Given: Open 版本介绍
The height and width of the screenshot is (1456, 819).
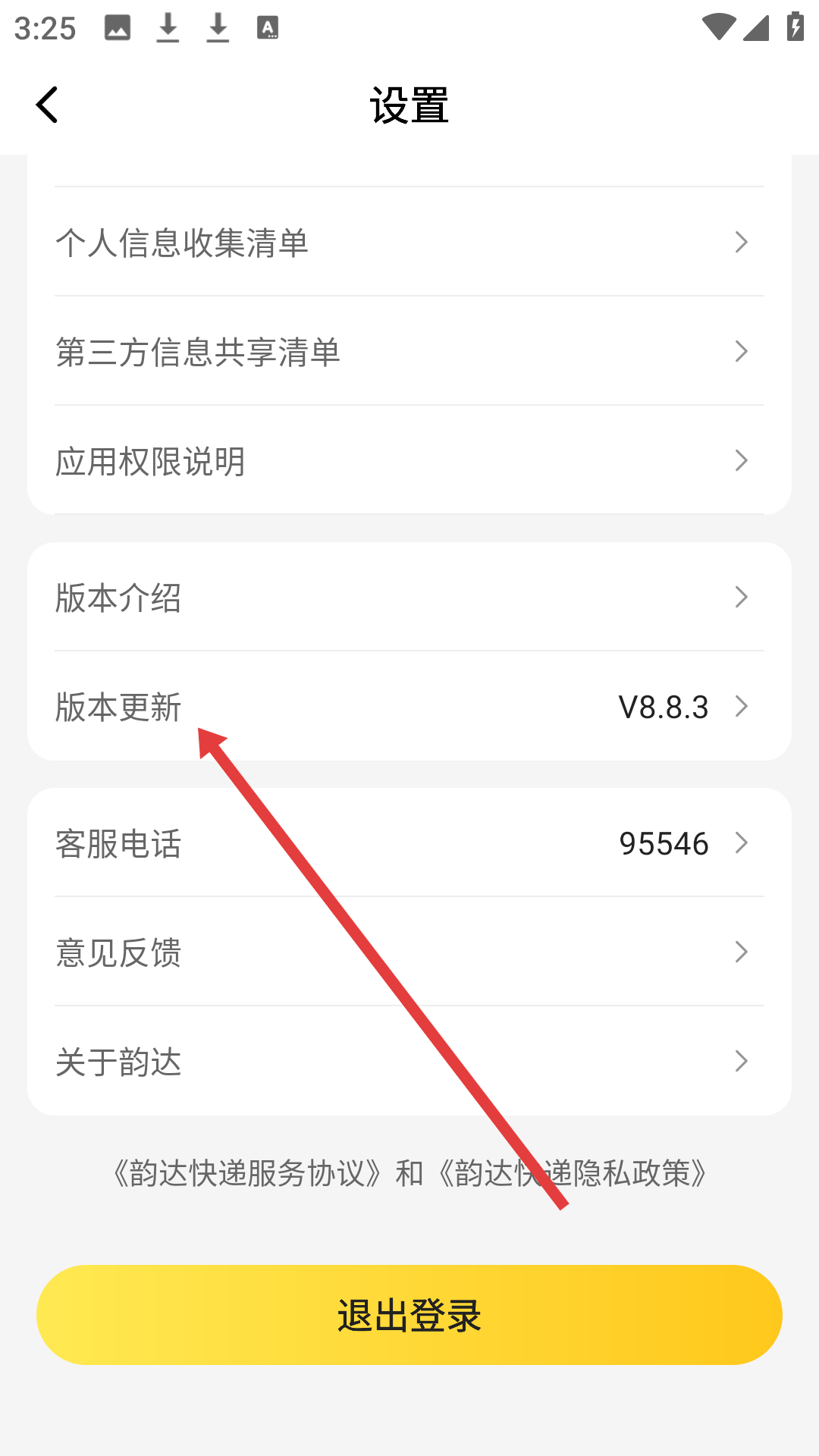Looking at the screenshot, I should 409,597.
